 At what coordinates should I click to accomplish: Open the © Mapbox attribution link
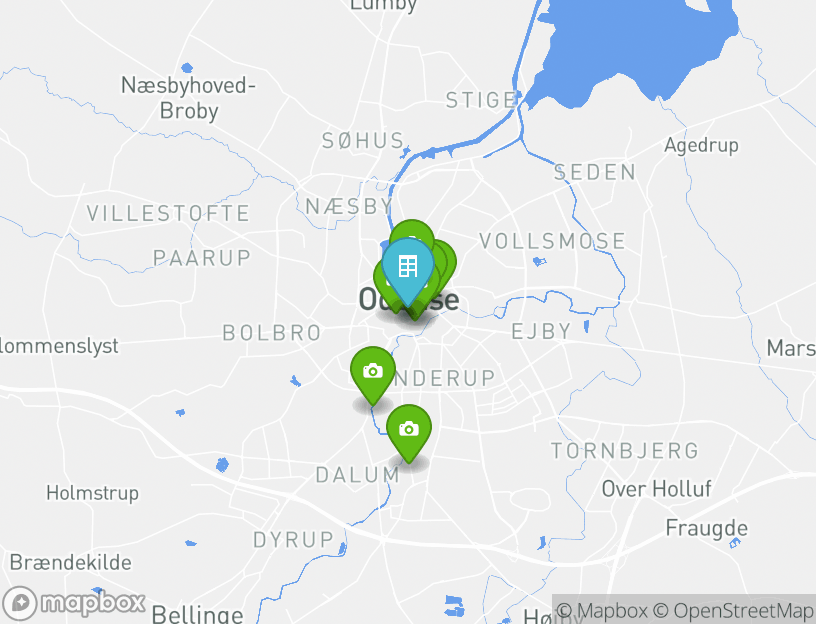[601, 610]
